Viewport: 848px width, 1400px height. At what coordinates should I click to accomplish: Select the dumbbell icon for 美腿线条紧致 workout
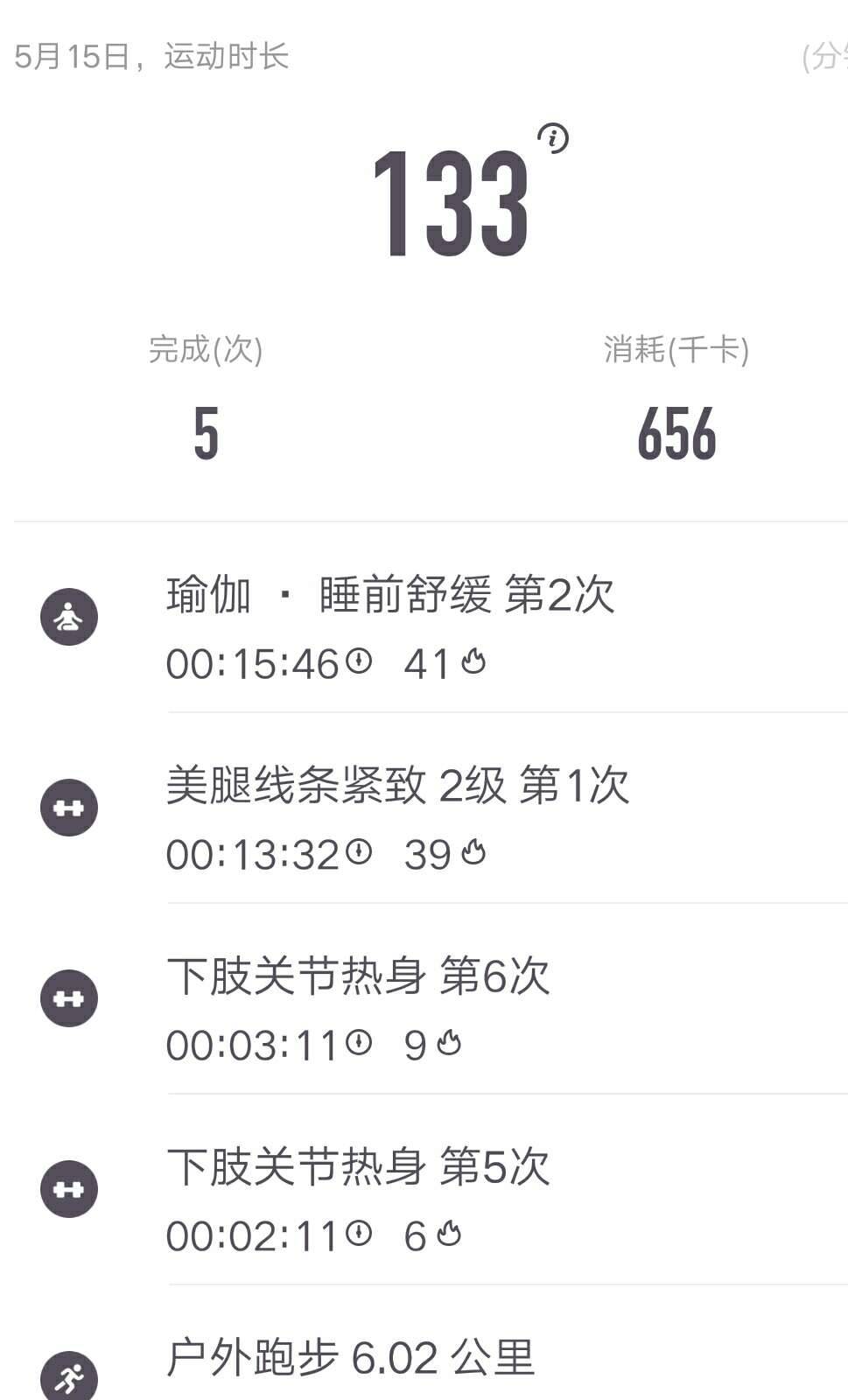coord(68,808)
